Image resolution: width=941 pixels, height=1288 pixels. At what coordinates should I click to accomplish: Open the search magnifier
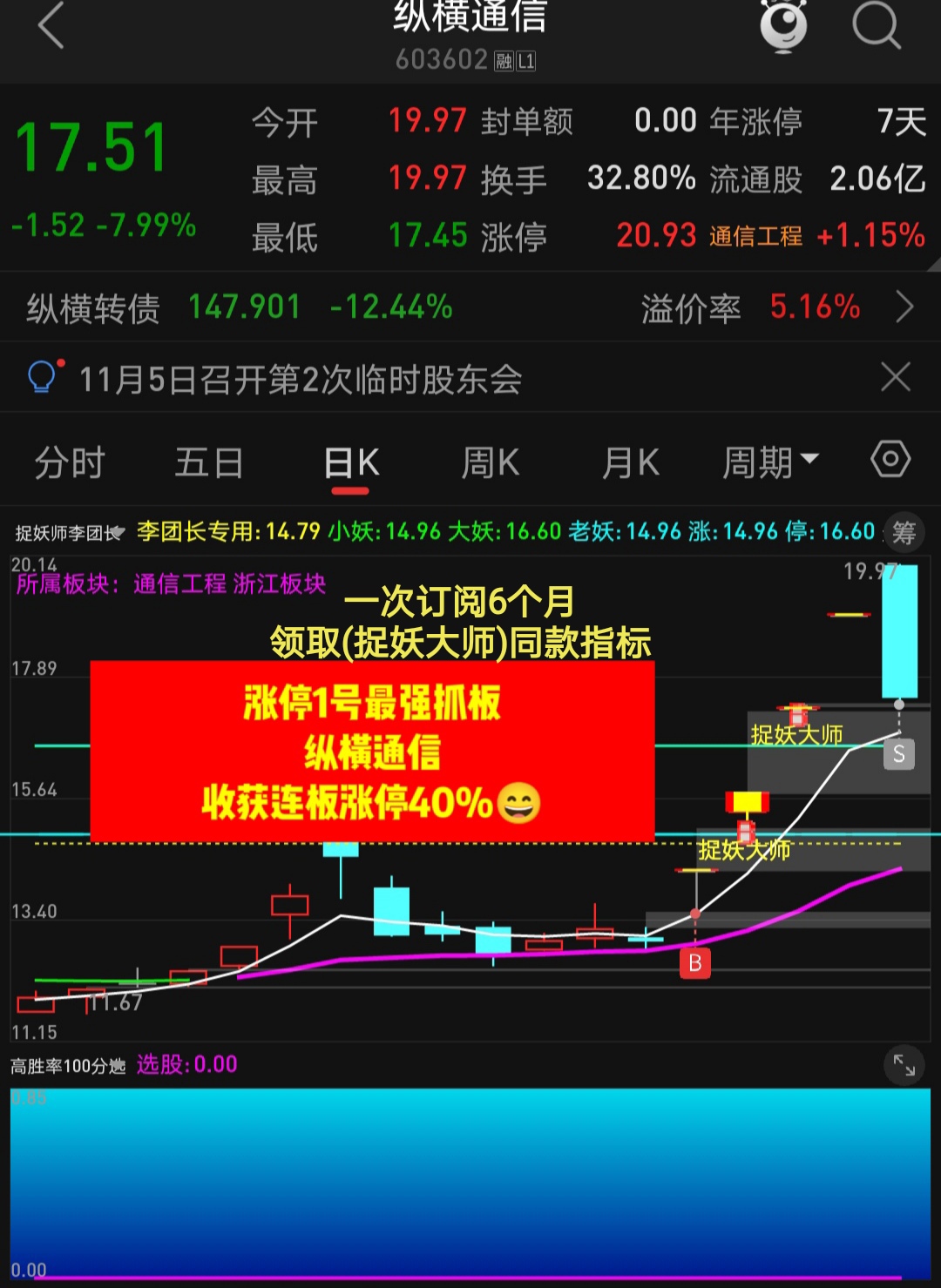point(875,25)
